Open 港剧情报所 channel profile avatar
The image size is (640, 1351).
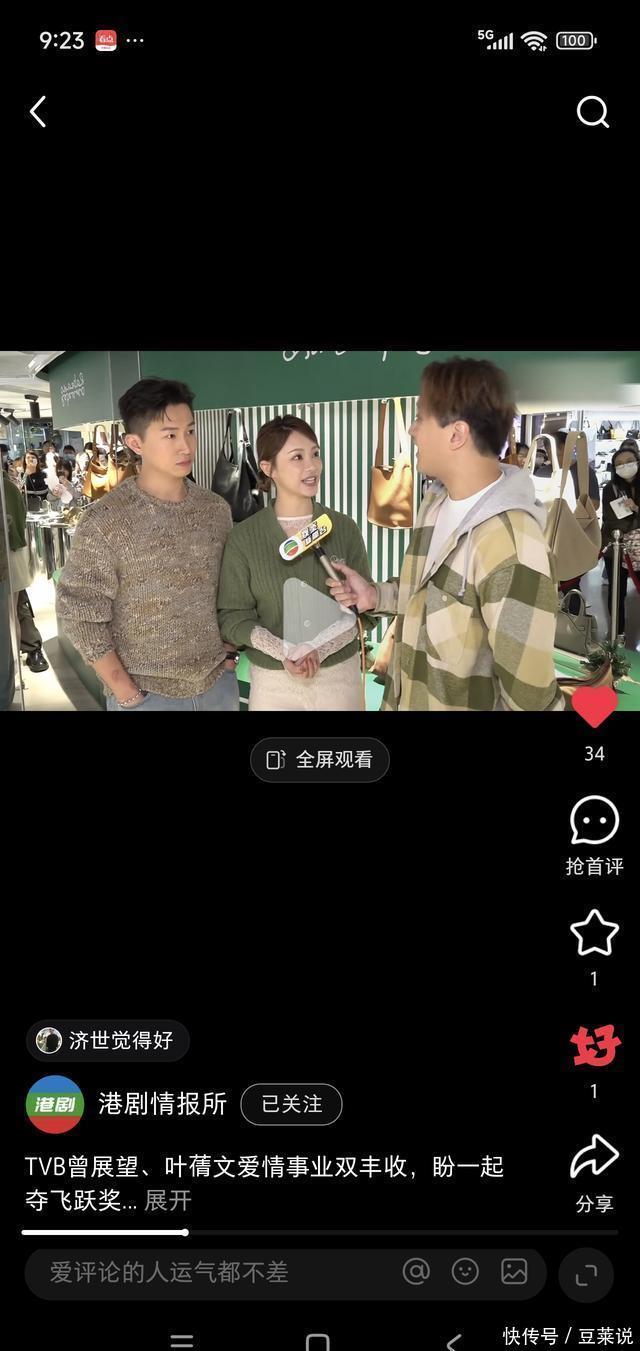[x=54, y=1104]
